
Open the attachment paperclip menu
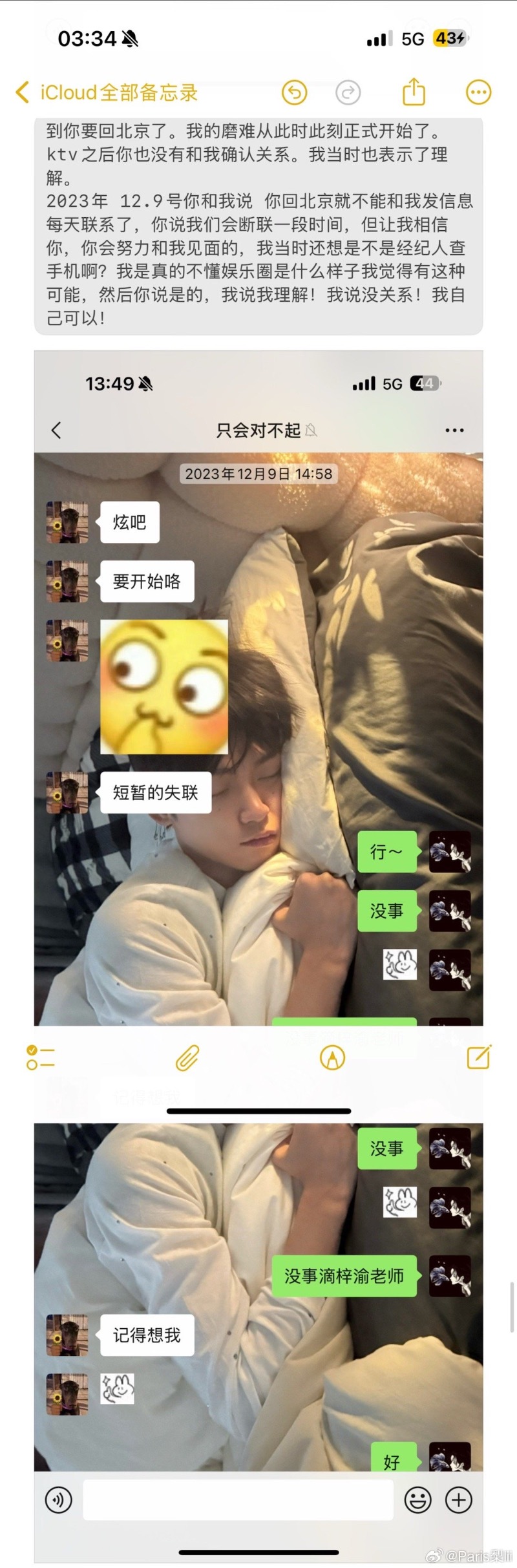click(x=187, y=1058)
